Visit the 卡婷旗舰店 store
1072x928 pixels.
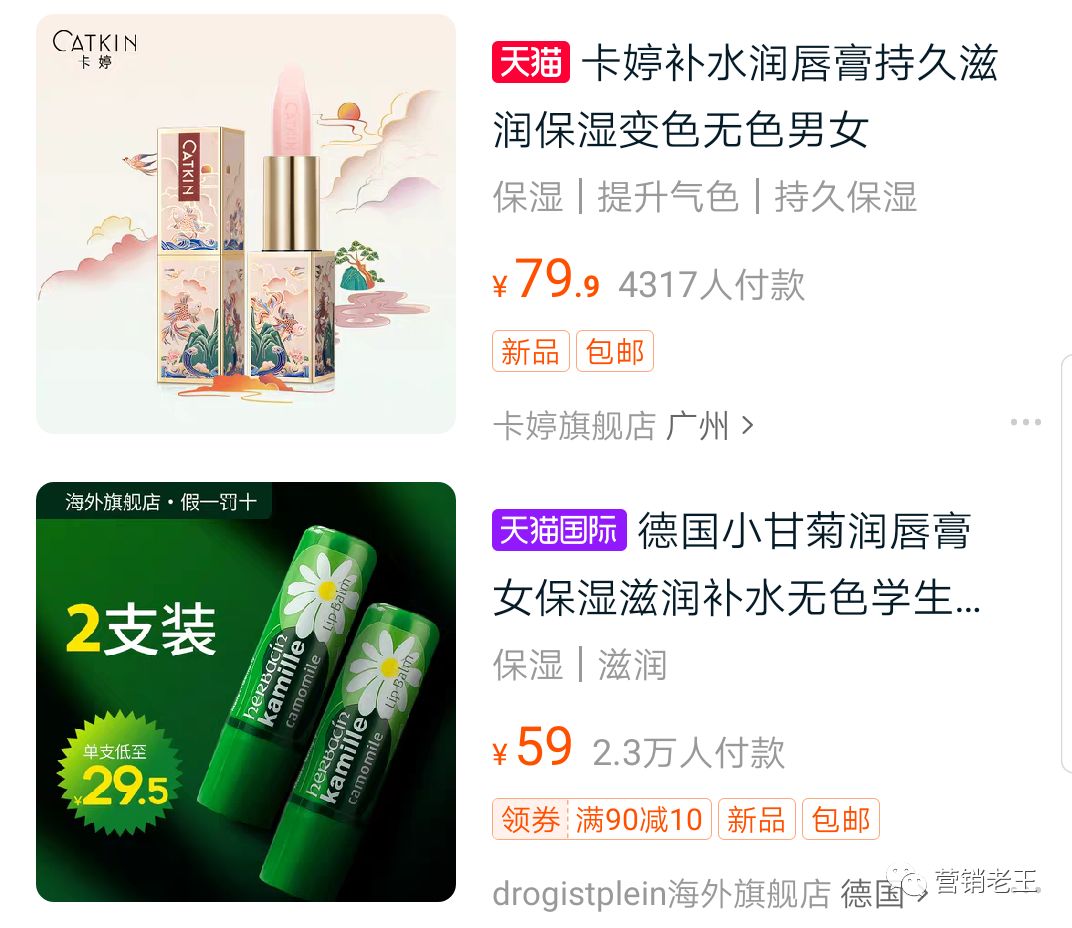(x=622, y=426)
